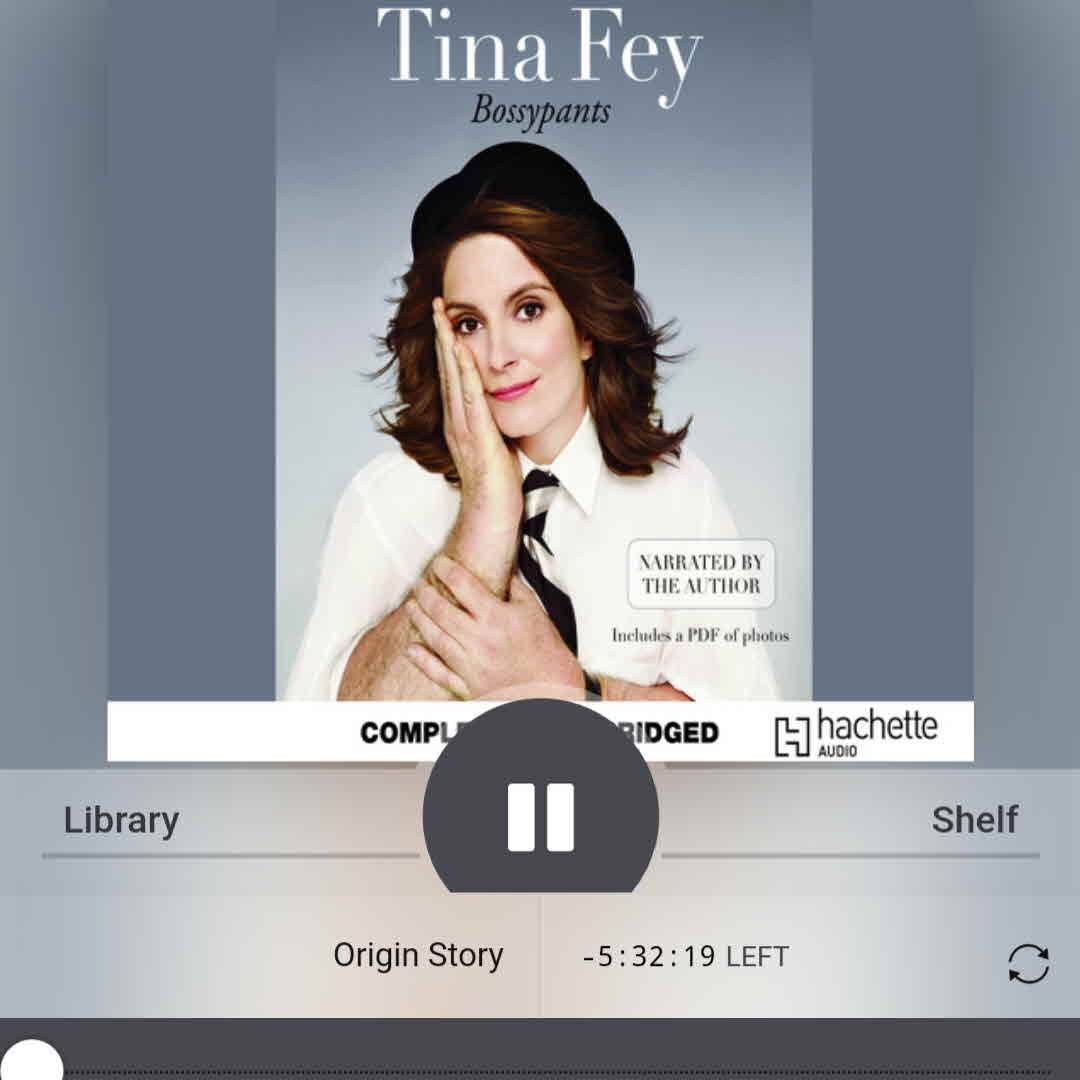
Task: Open the Shelf
Action: coord(974,820)
